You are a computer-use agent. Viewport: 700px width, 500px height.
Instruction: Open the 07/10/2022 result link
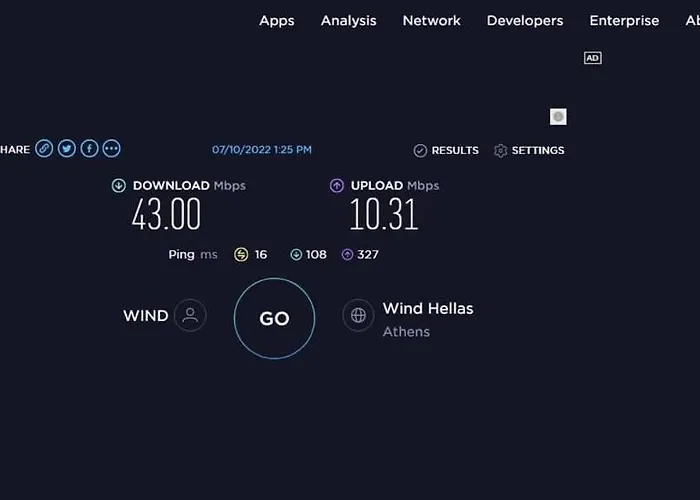point(261,150)
